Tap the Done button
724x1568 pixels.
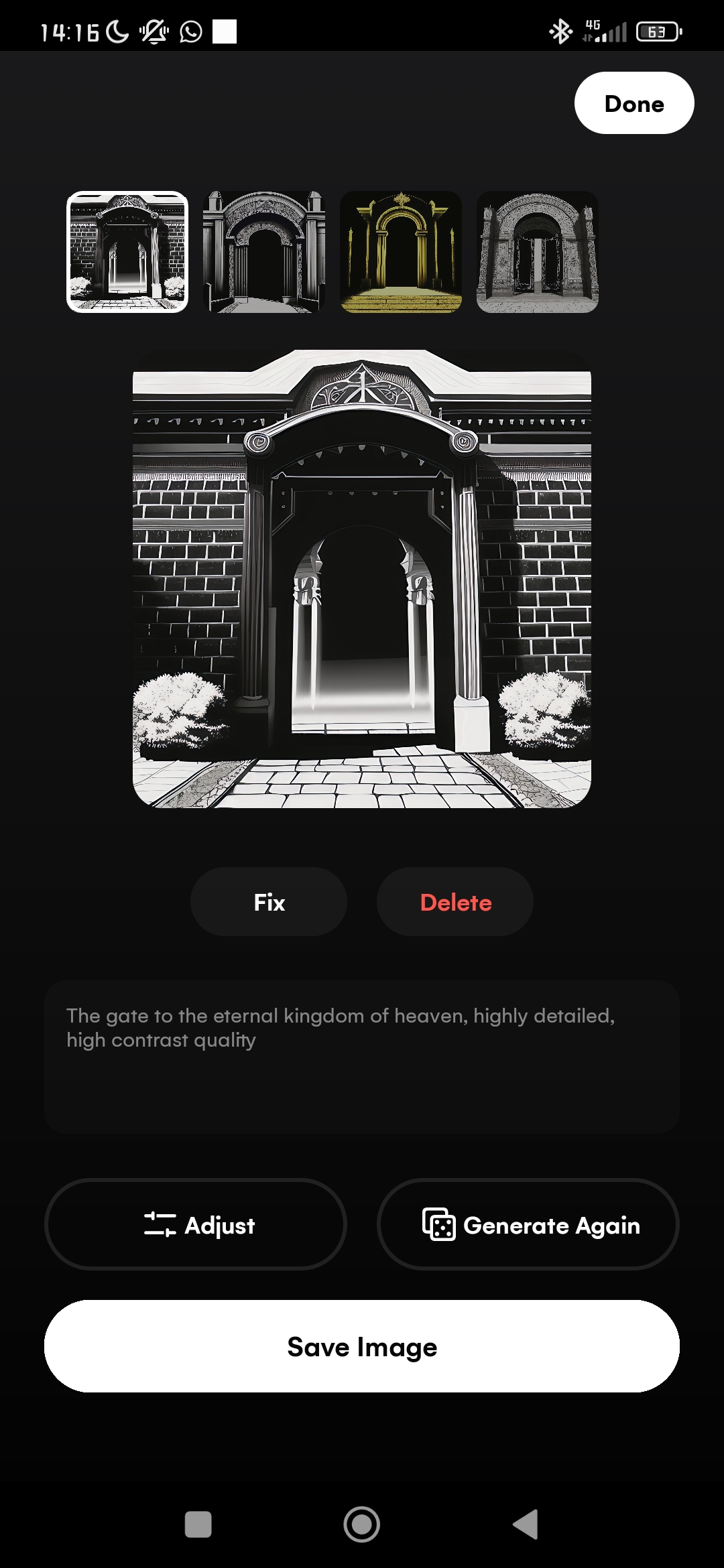tap(633, 103)
